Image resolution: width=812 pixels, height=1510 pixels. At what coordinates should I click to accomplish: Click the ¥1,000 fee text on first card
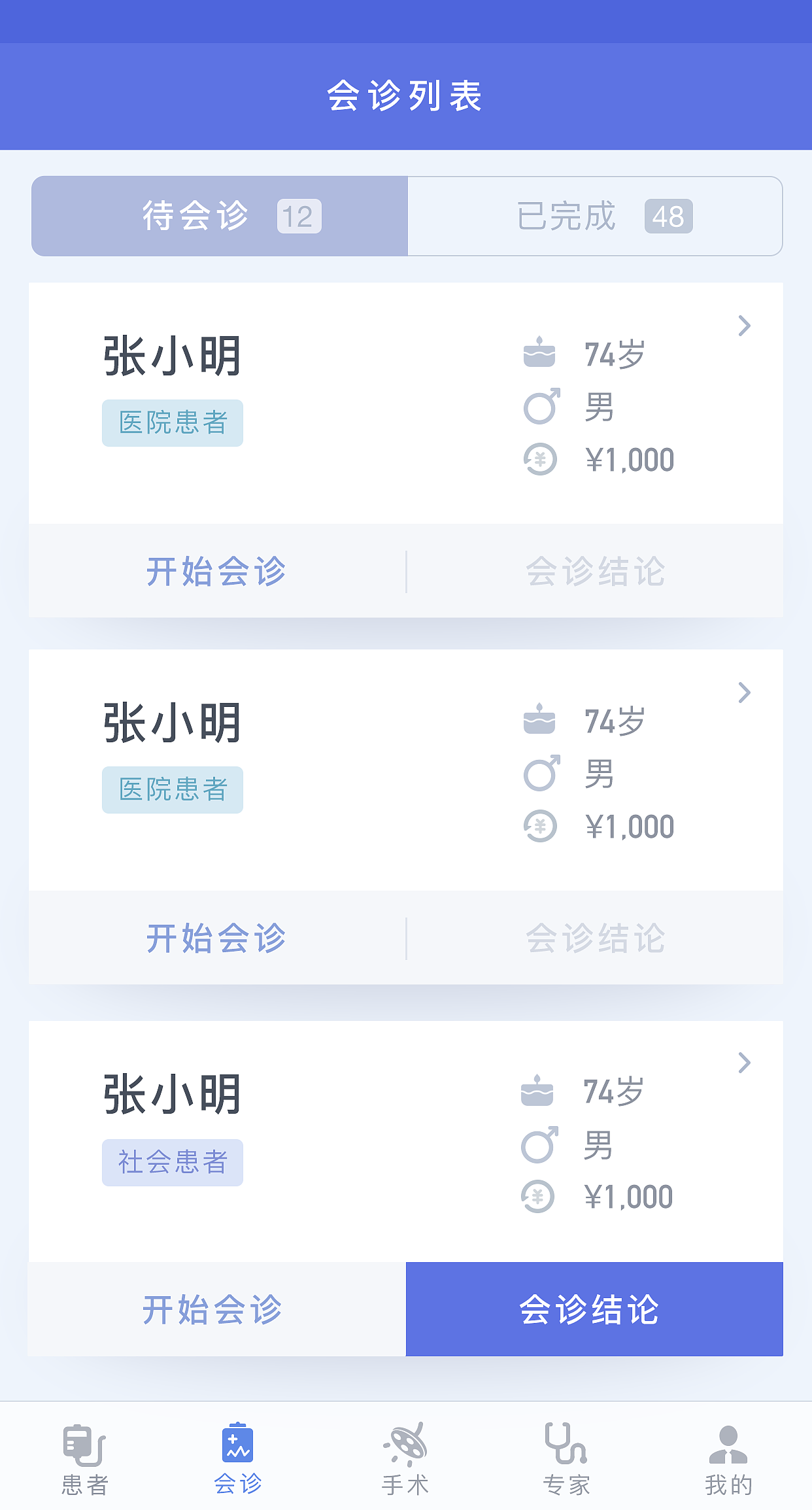point(630,458)
